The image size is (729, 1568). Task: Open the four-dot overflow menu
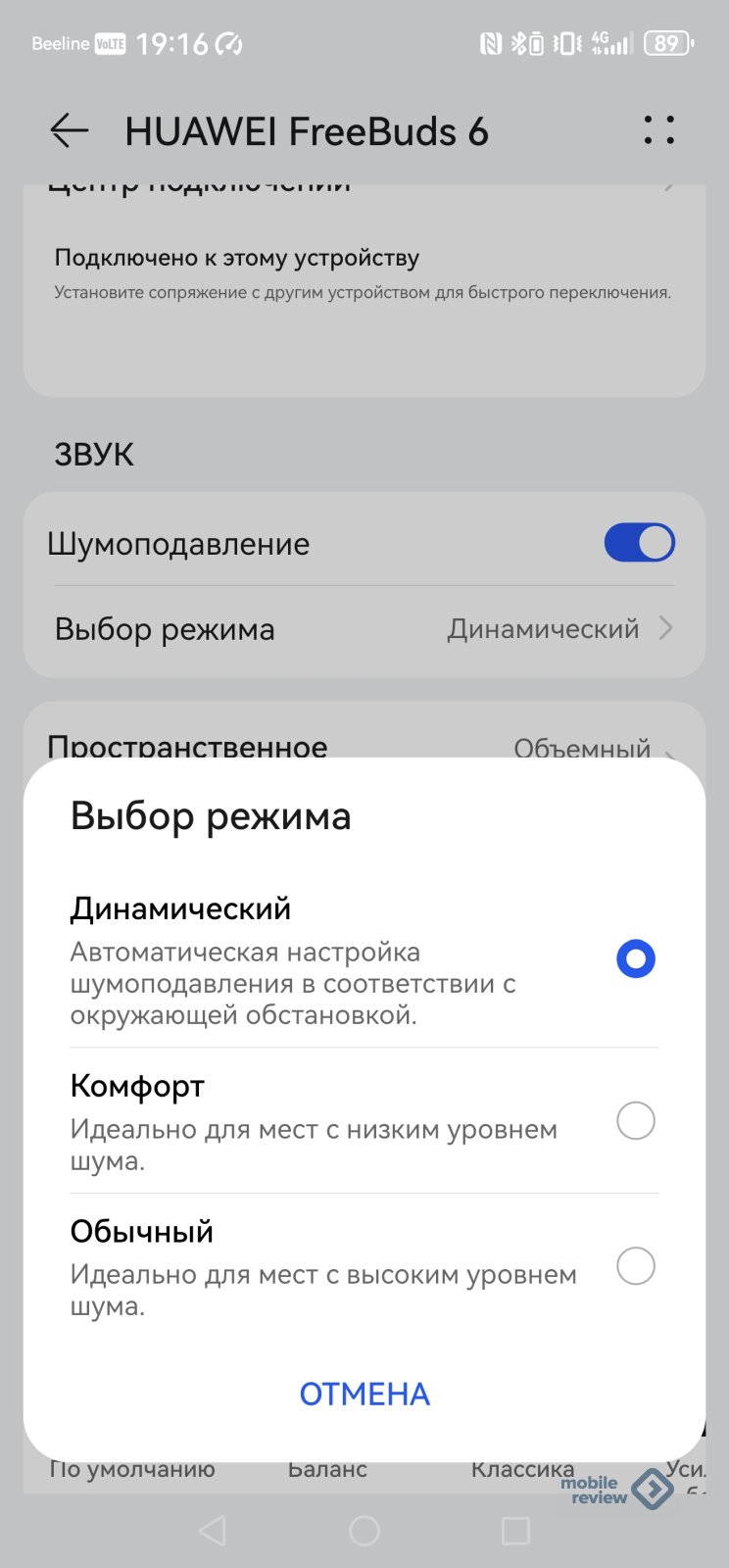pyautogui.click(x=659, y=130)
